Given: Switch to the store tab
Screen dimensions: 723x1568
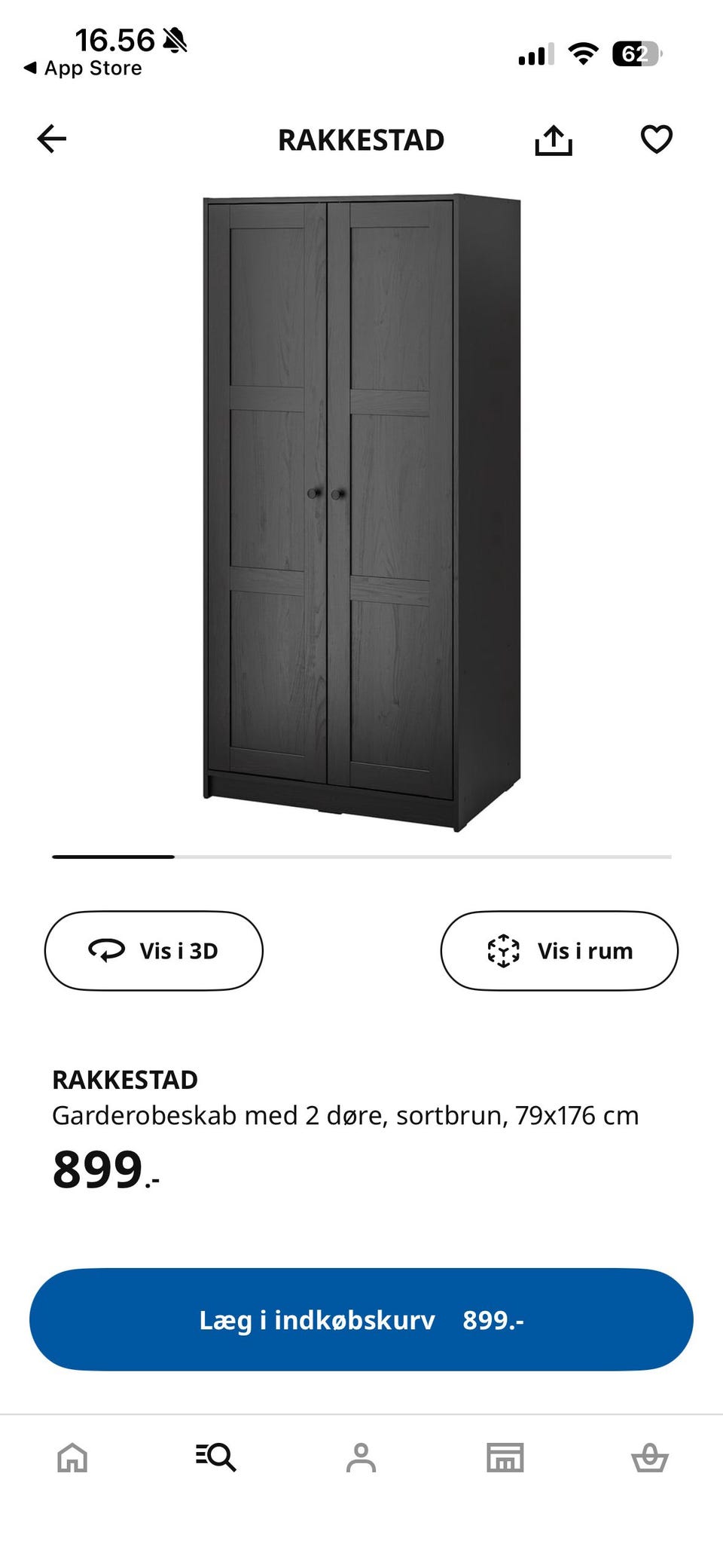Looking at the screenshot, I should pyautogui.click(x=505, y=1457).
